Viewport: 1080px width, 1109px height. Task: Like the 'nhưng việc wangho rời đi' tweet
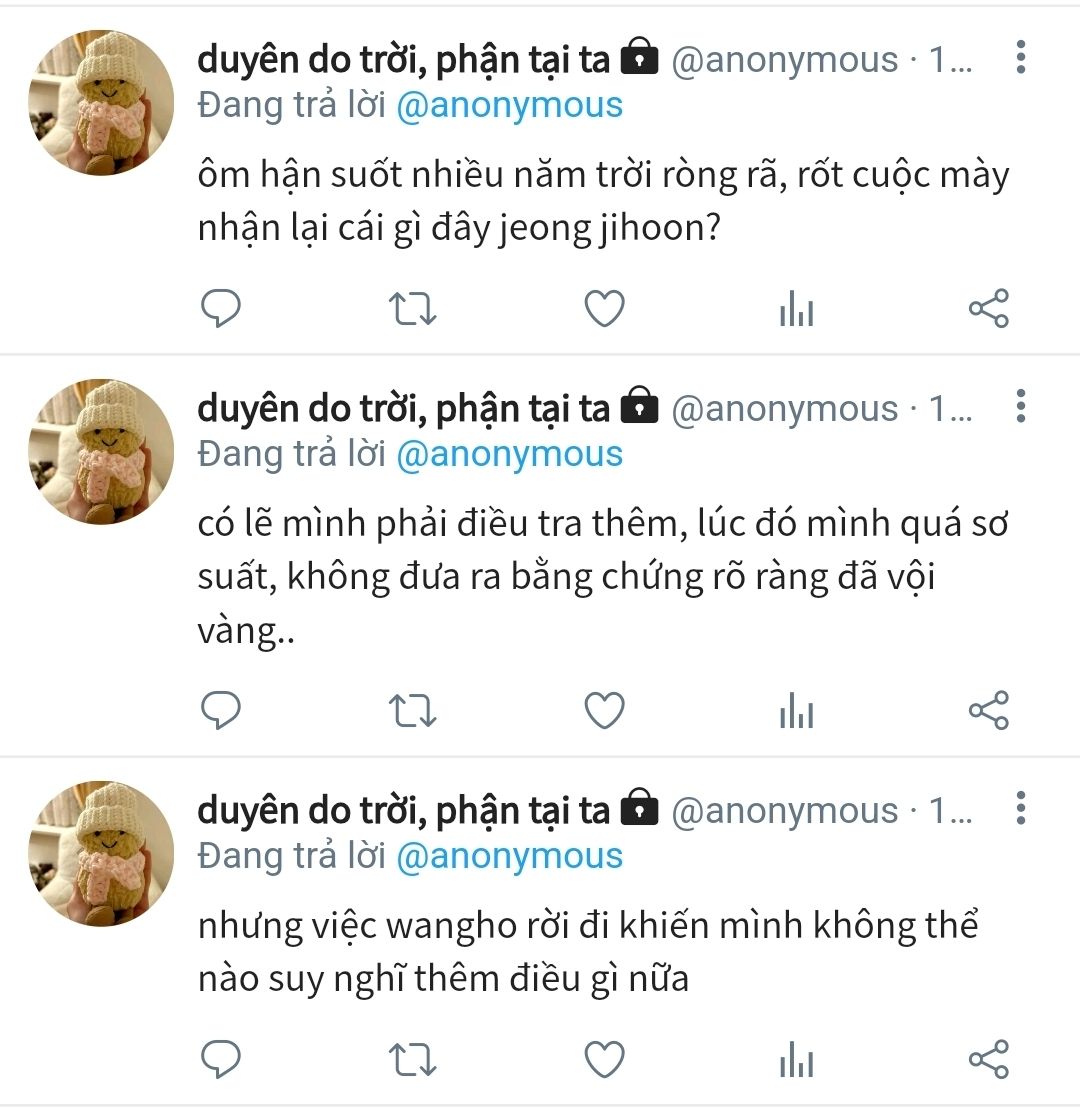[604, 1059]
